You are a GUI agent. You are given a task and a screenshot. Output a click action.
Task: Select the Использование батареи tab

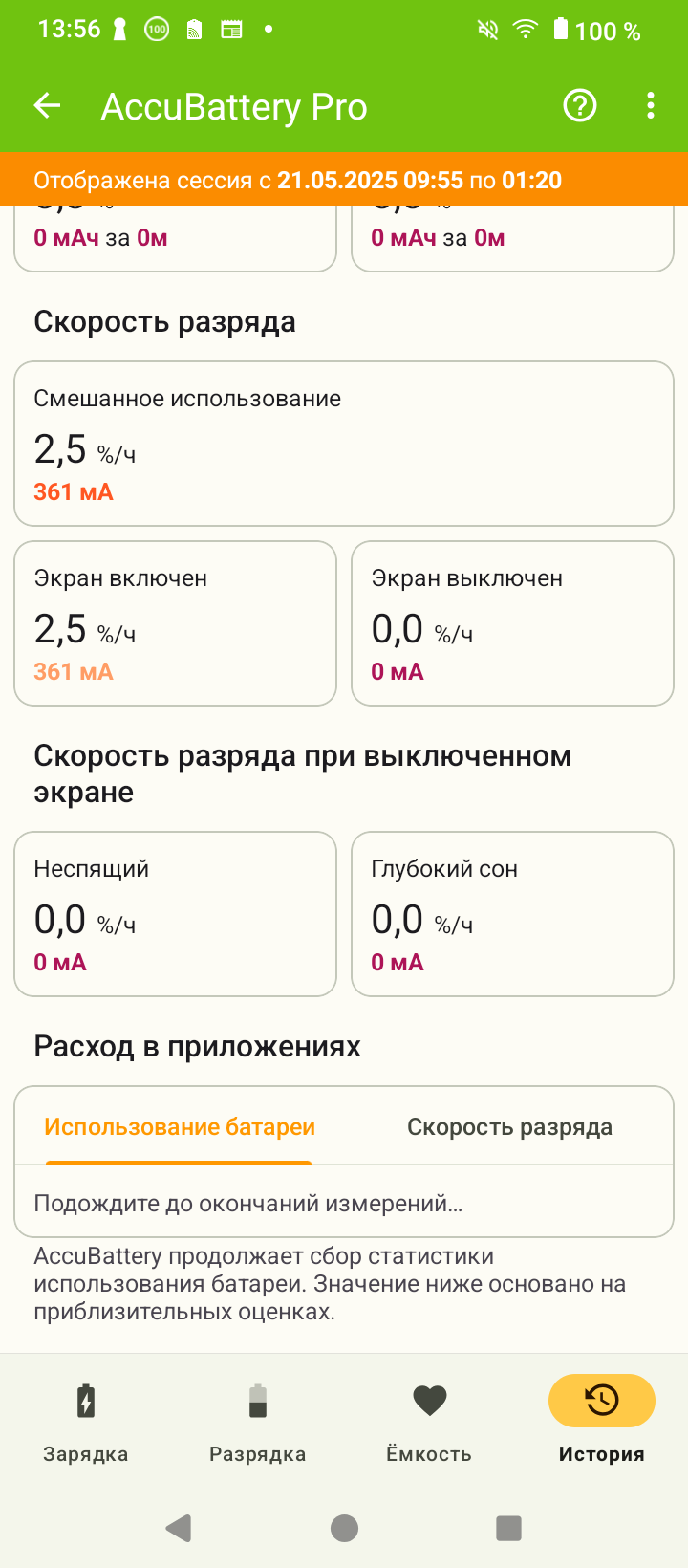tap(180, 1127)
